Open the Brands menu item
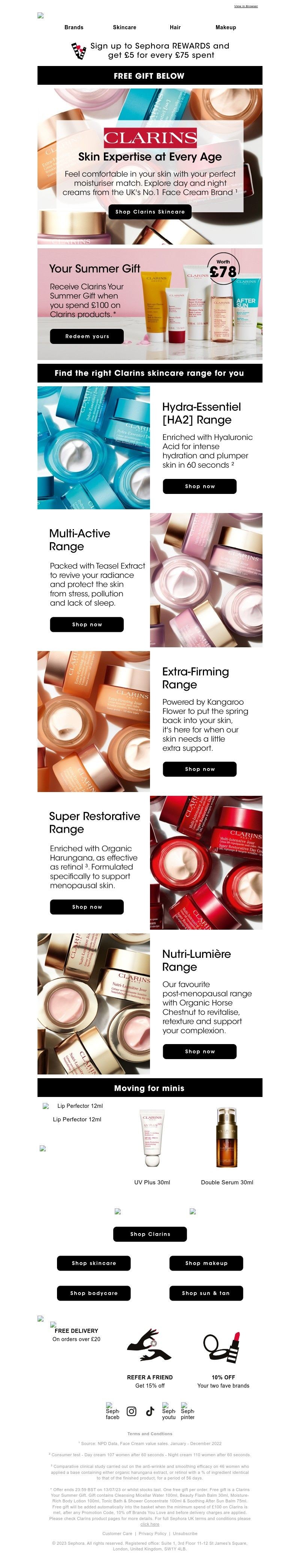 click(73, 27)
